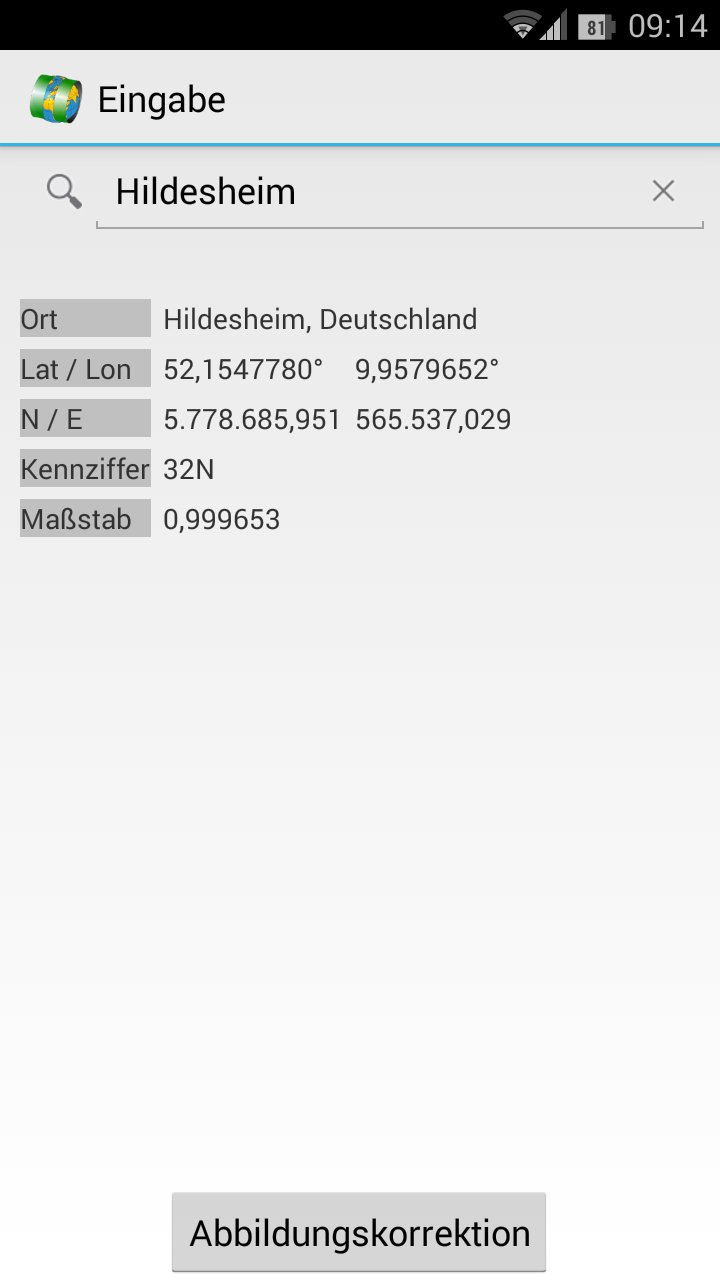Open Abbildungskorrektion
720x1280 pixels.
[x=359, y=1233]
